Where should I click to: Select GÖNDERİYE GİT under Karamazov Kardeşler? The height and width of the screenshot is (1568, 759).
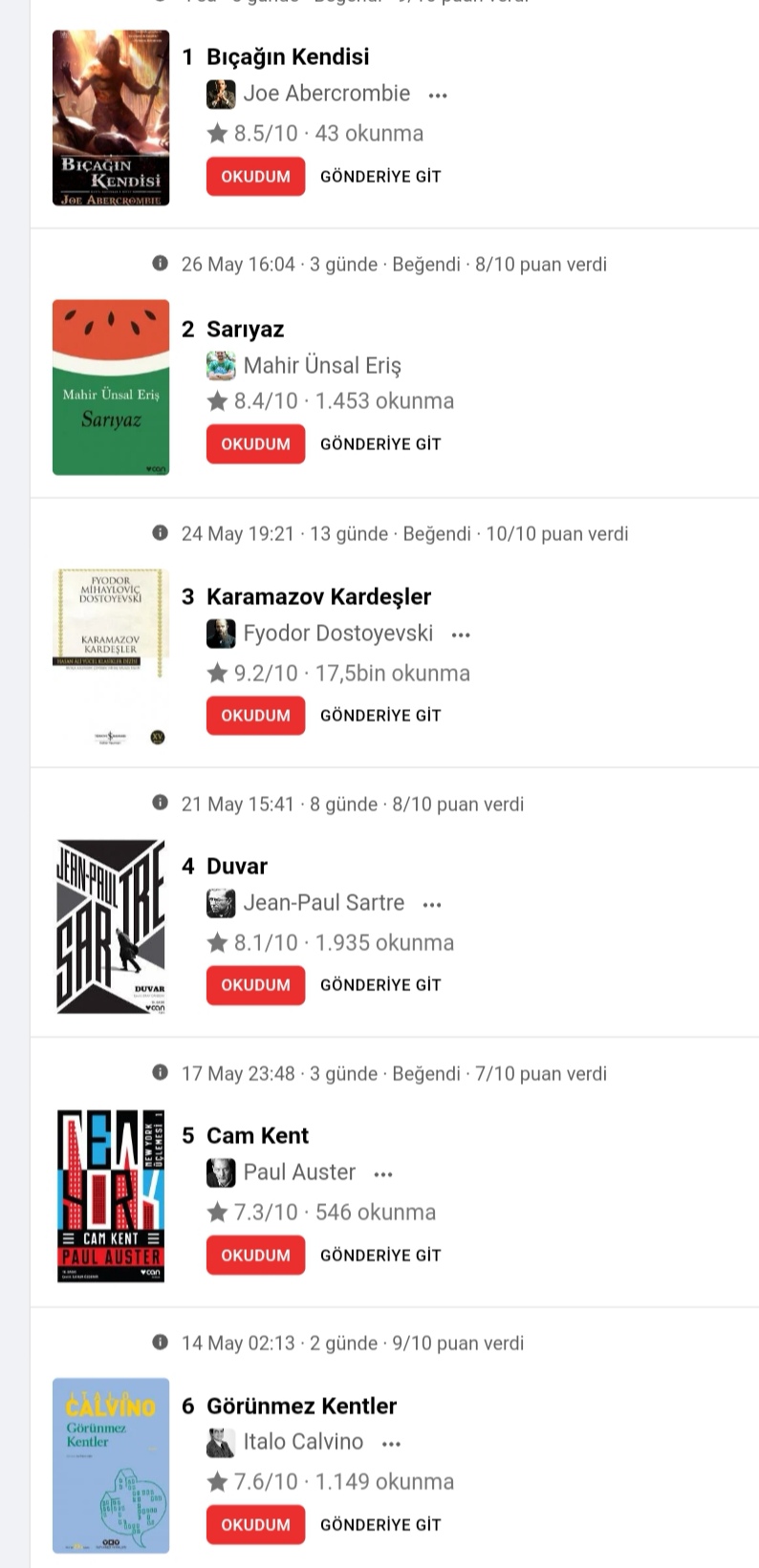coord(380,716)
